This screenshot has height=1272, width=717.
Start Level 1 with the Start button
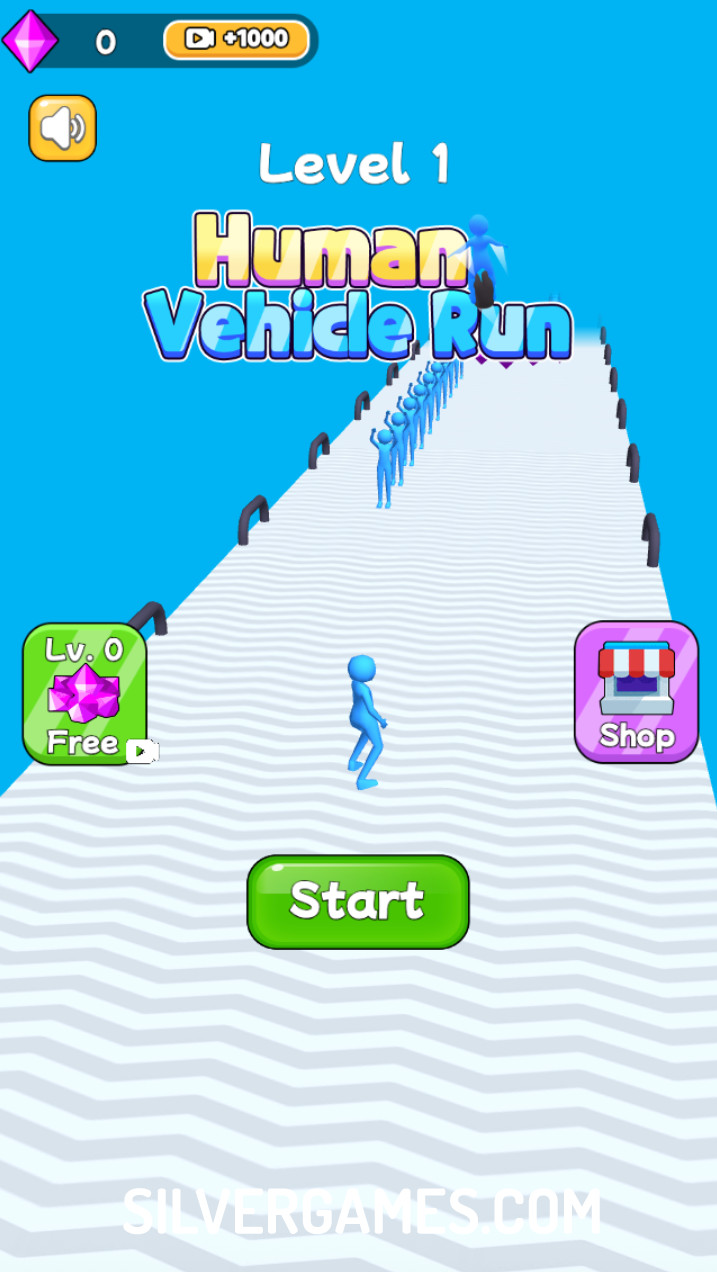pyautogui.click(x=358, y=901)
